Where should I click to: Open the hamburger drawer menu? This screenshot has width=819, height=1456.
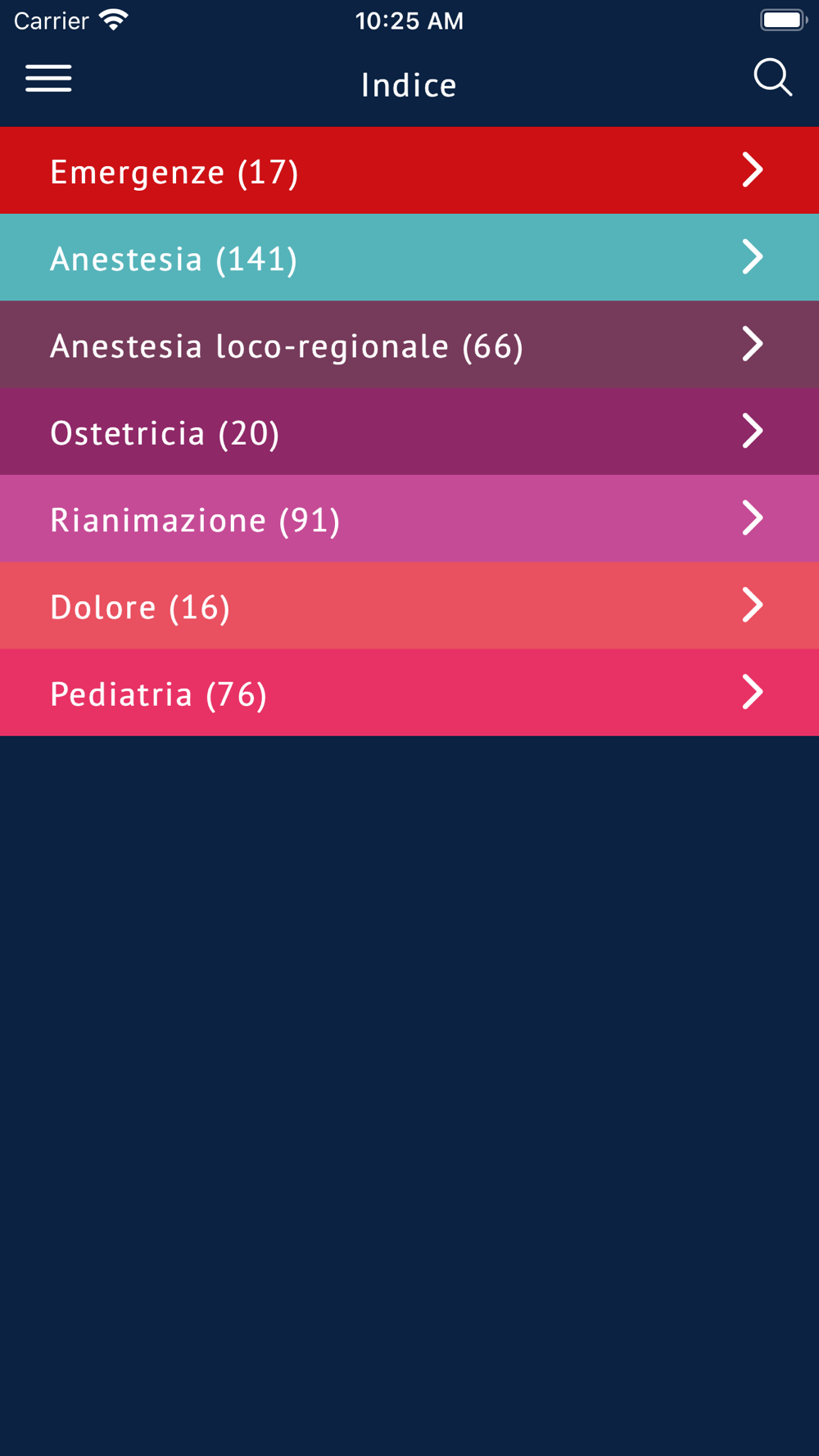click(48, 79)
